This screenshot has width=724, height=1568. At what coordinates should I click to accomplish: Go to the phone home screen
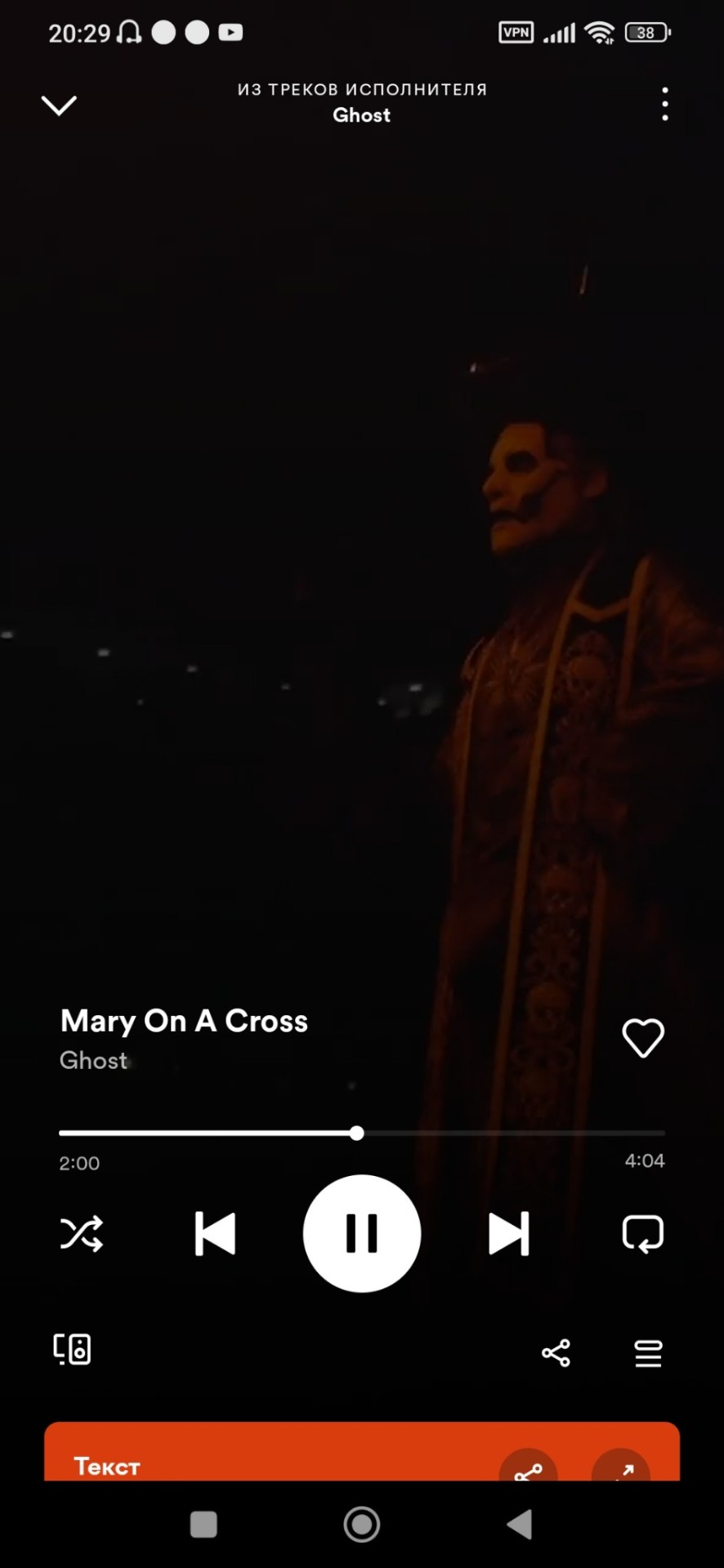(x=362, y=1524)
